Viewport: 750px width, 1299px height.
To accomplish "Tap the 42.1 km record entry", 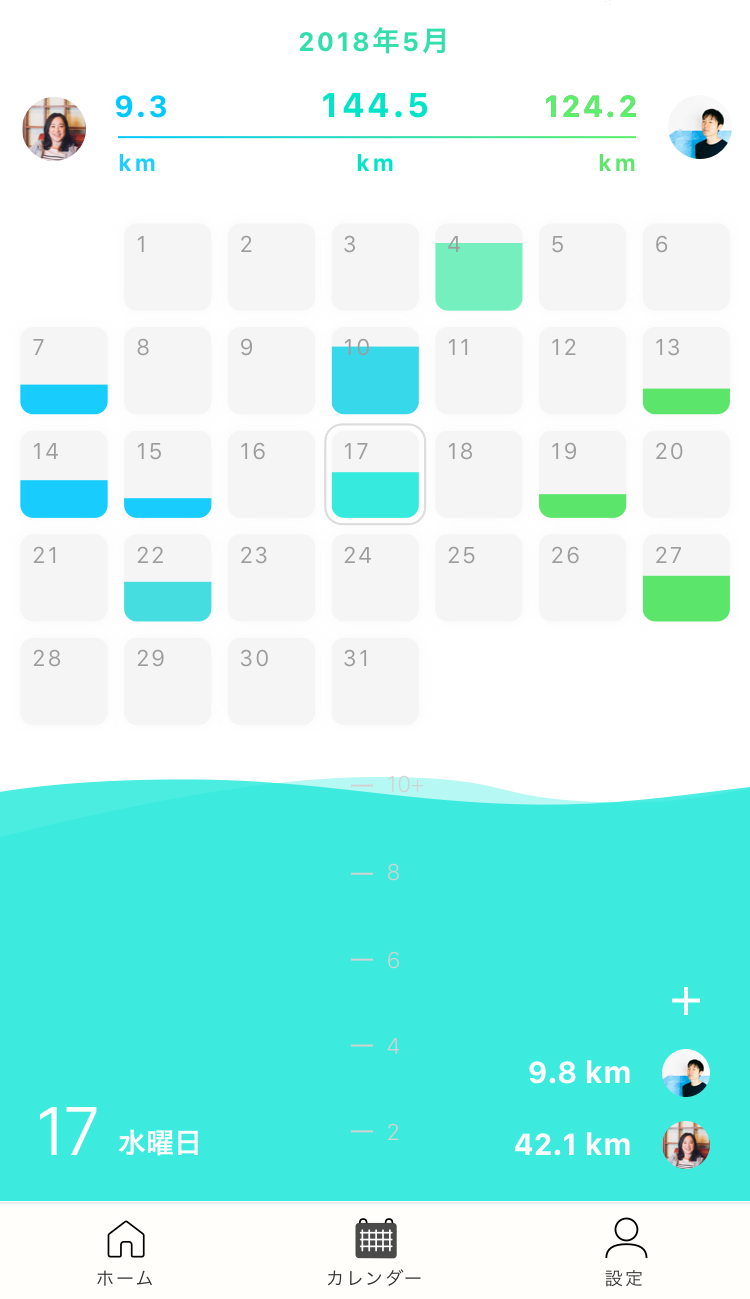I will 573,1145.
